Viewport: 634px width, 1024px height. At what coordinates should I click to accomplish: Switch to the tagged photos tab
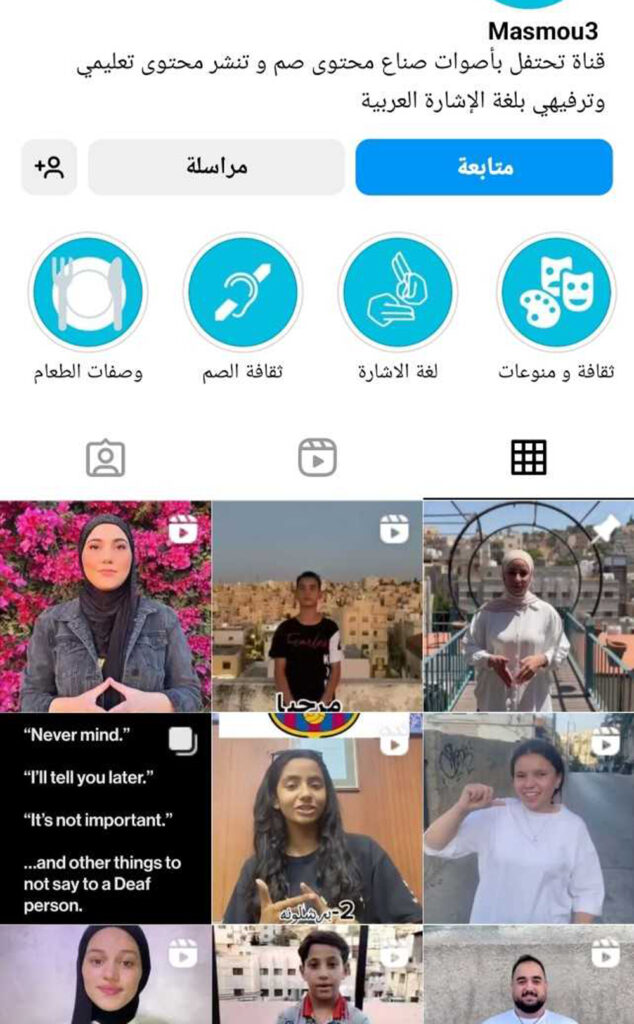tap(105, 457)
